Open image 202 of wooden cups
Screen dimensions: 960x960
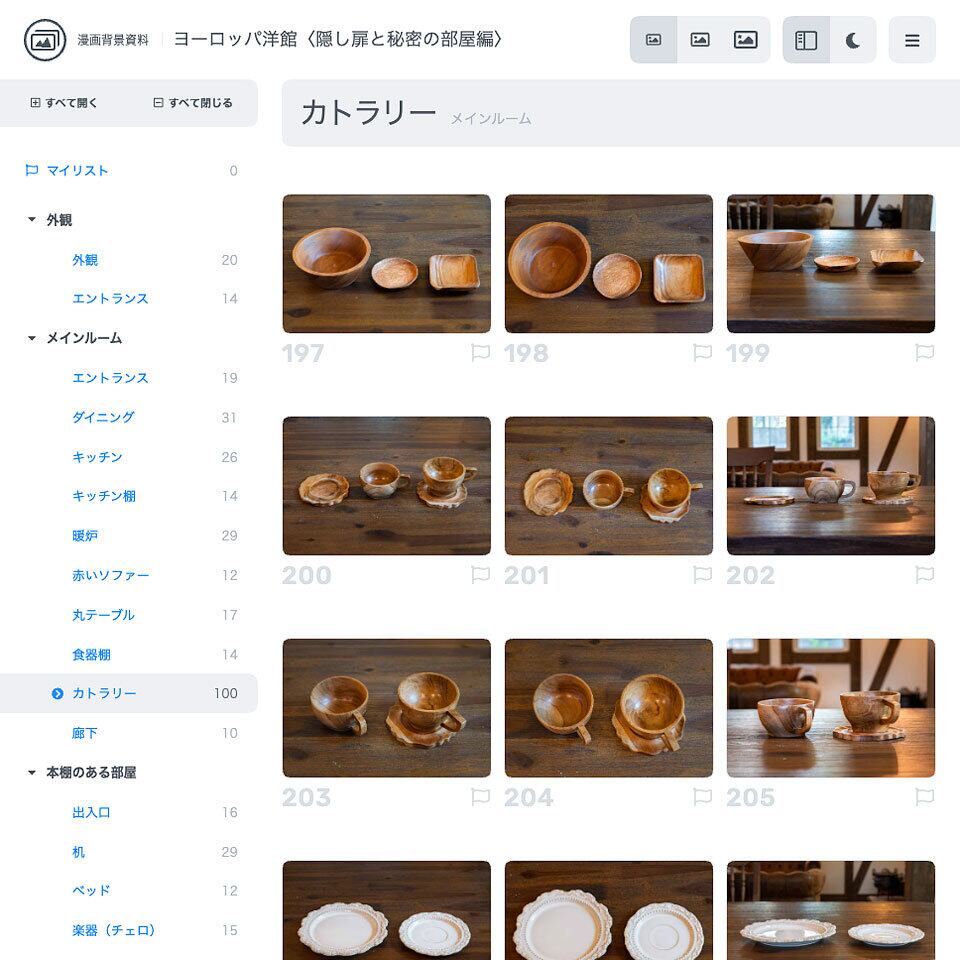(x=831, y=486)
